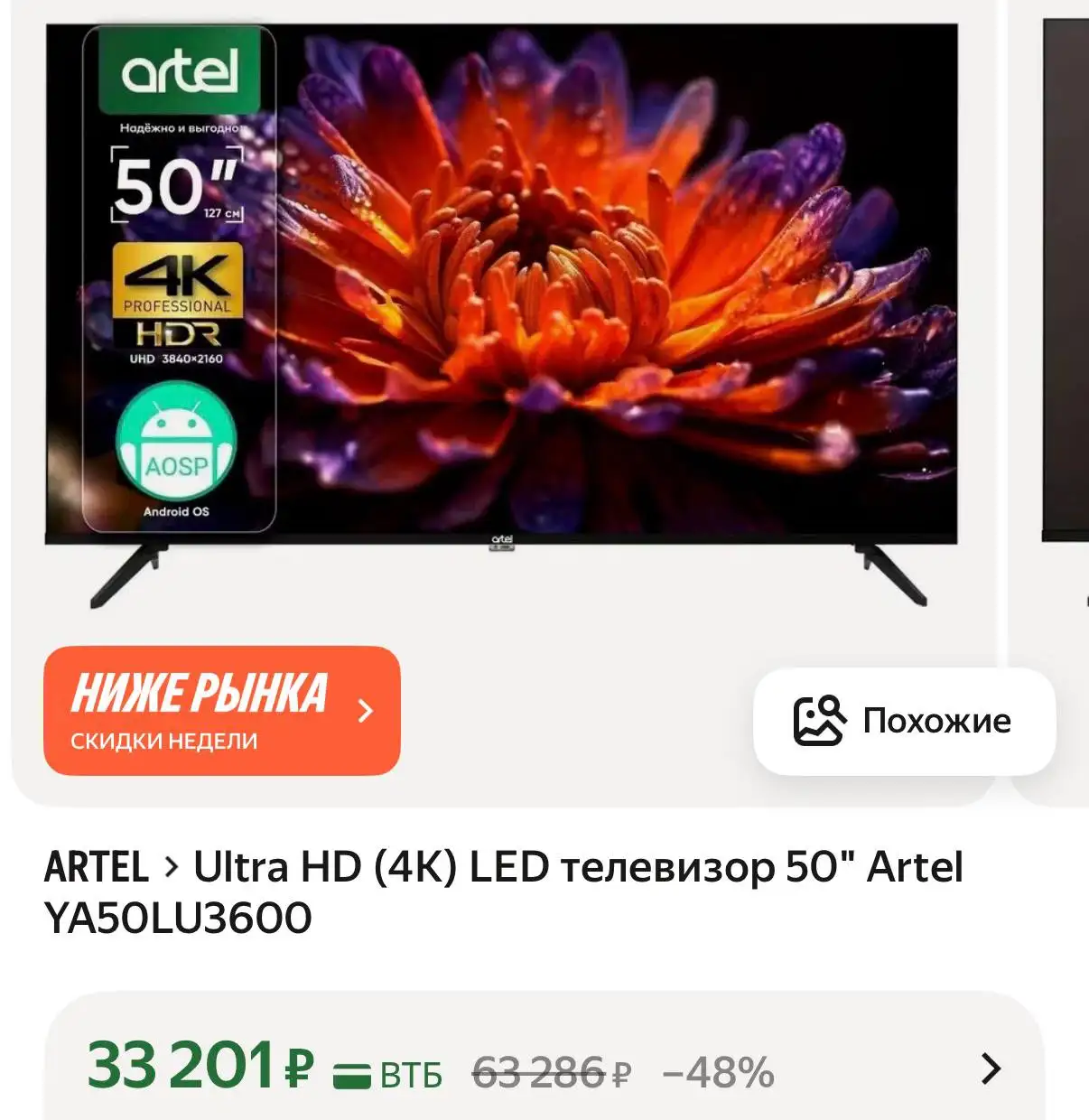Tap the Похожие similar items button
The image size is (1089, 1120).
904,721
